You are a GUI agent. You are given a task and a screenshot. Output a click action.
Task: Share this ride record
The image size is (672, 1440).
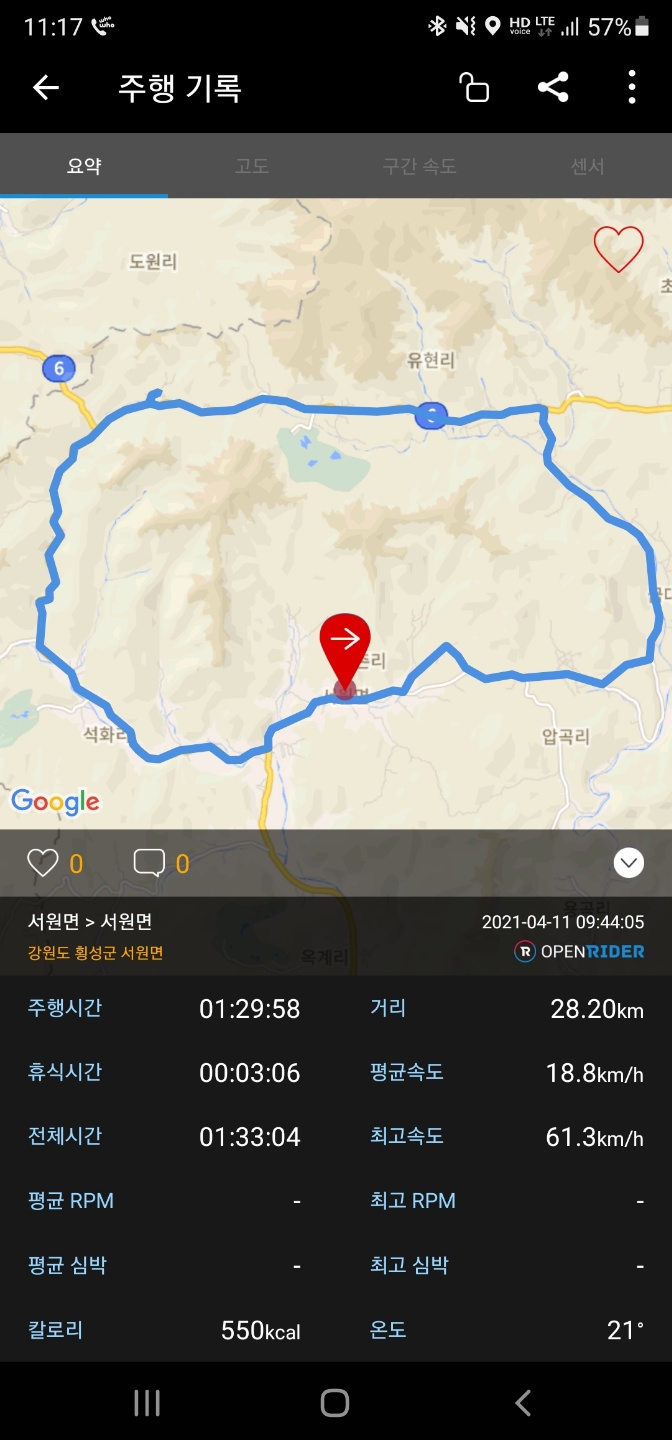click(553, 88)
